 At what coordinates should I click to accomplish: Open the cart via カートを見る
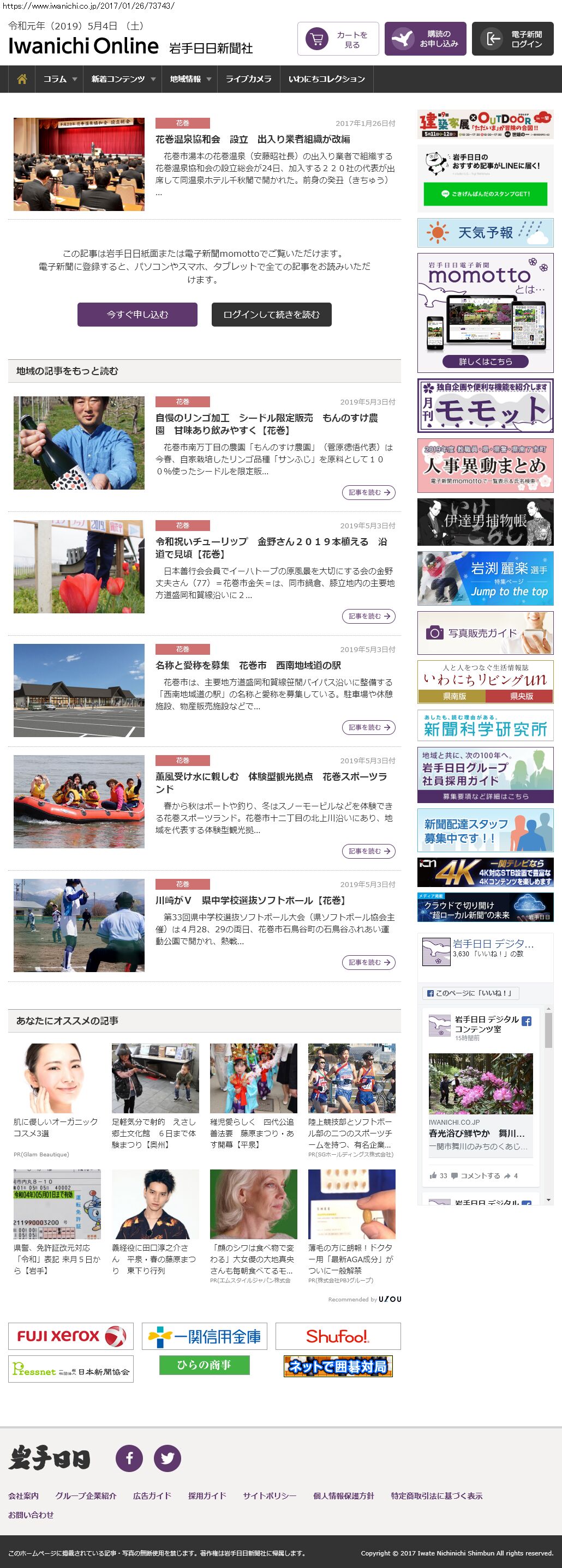[x=338, y=40]
